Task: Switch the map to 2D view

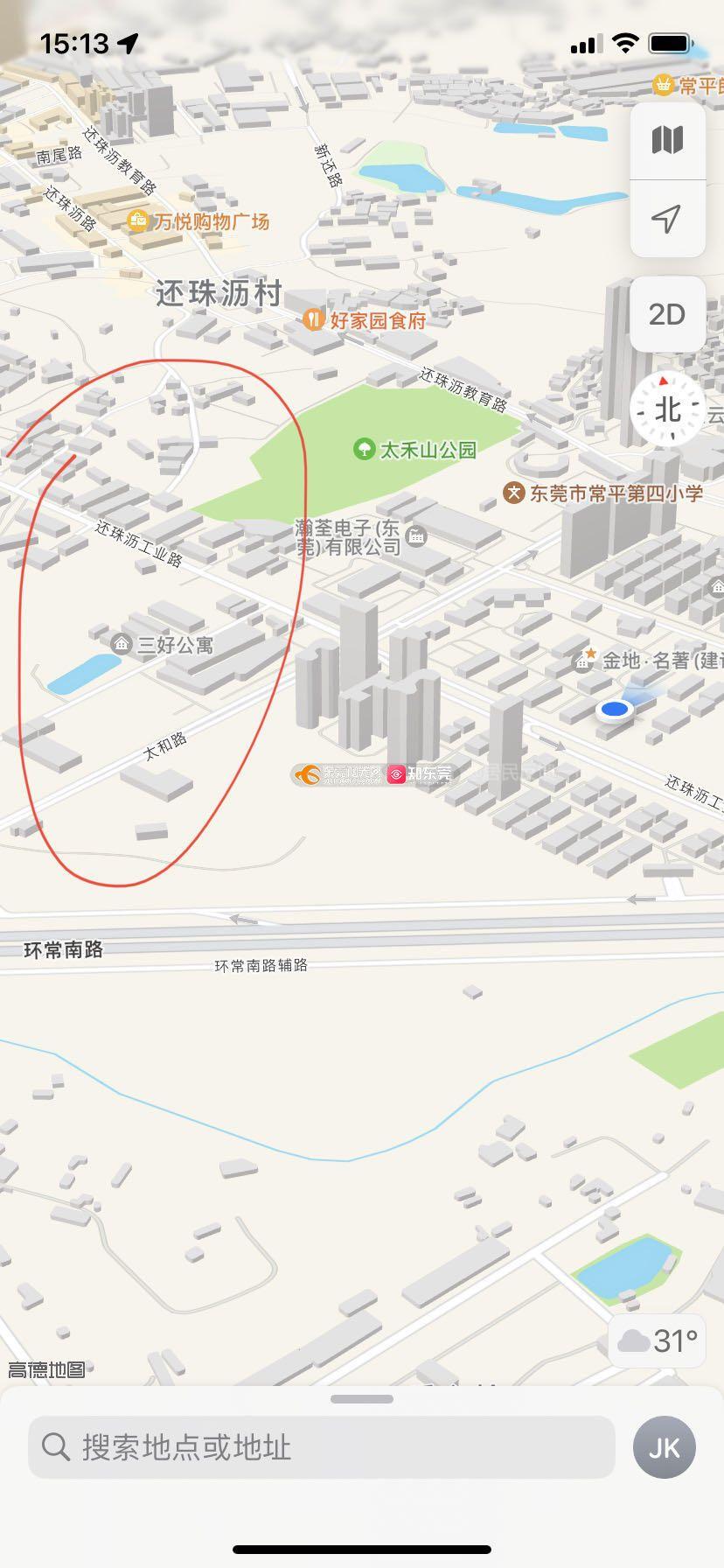Action: (x=667, y=314)
